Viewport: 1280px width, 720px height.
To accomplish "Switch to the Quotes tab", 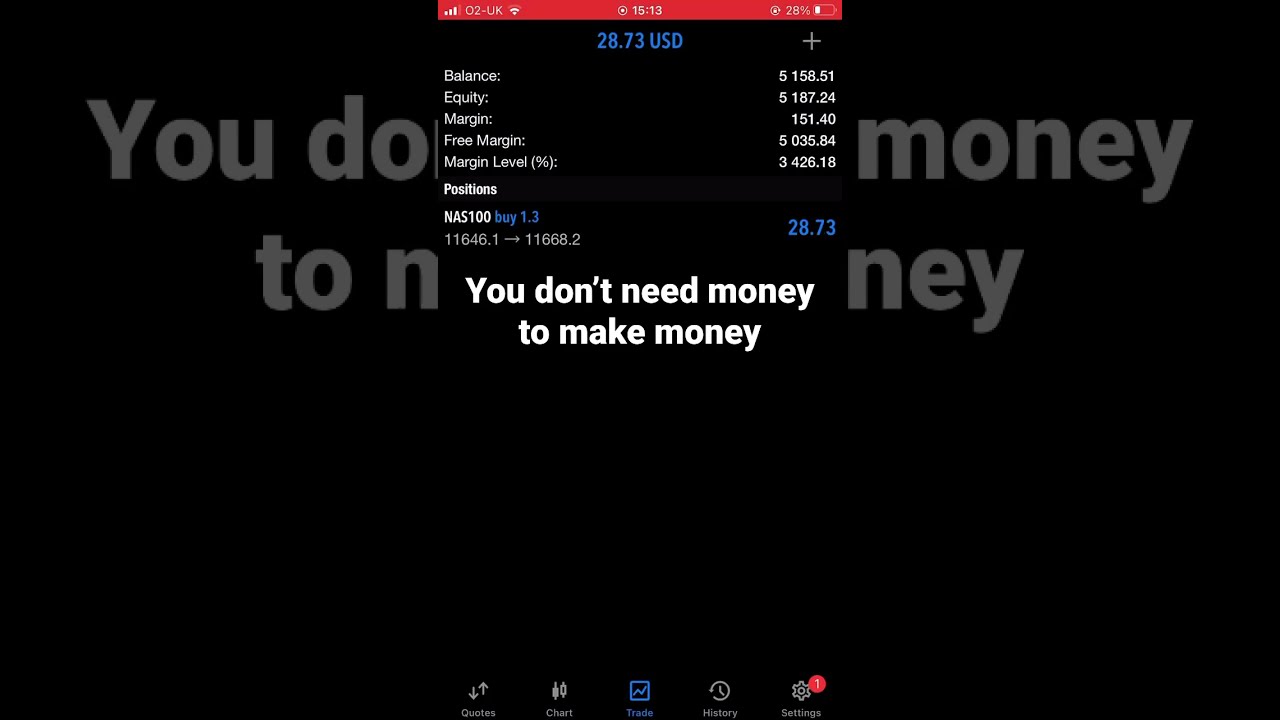I will (478, 698).
